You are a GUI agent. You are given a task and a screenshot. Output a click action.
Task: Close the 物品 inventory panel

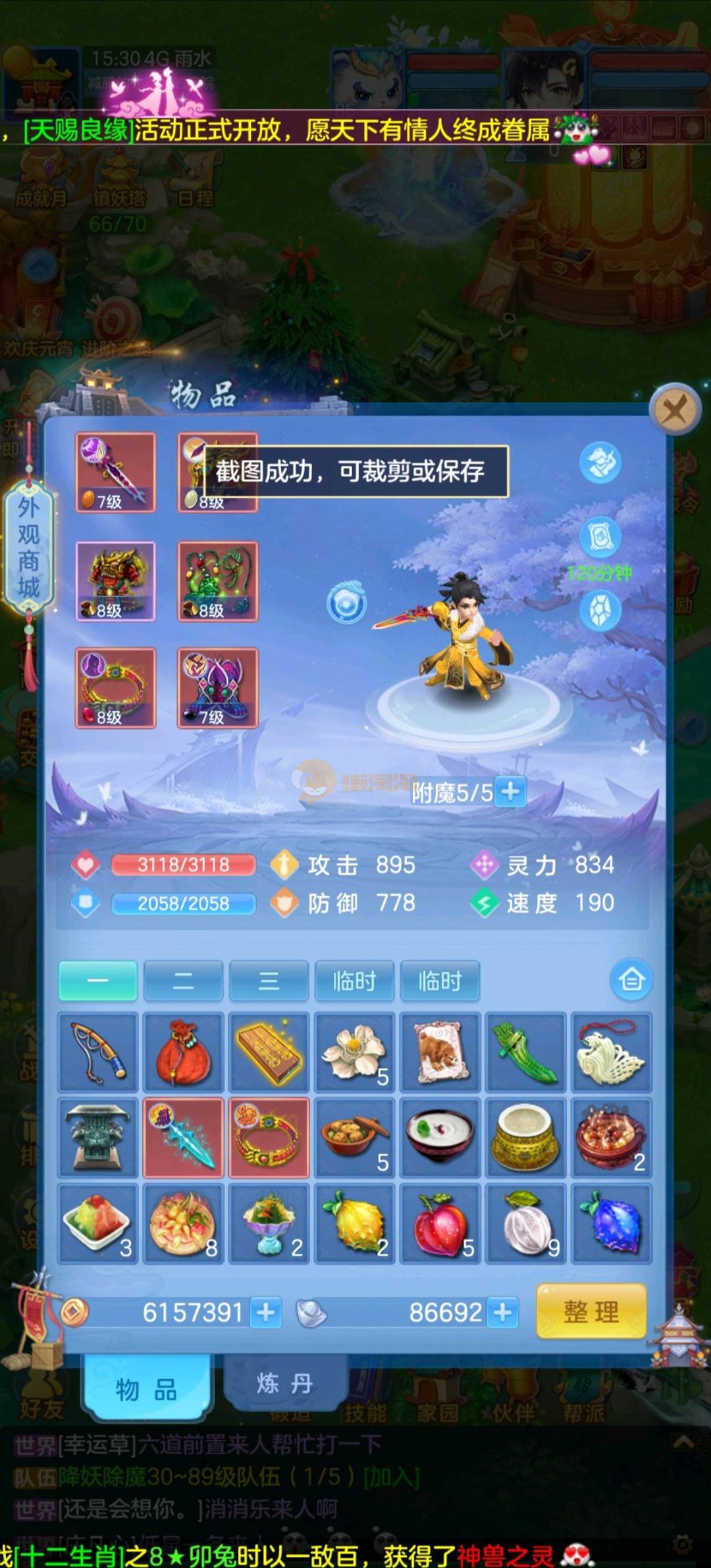(675, 411)
